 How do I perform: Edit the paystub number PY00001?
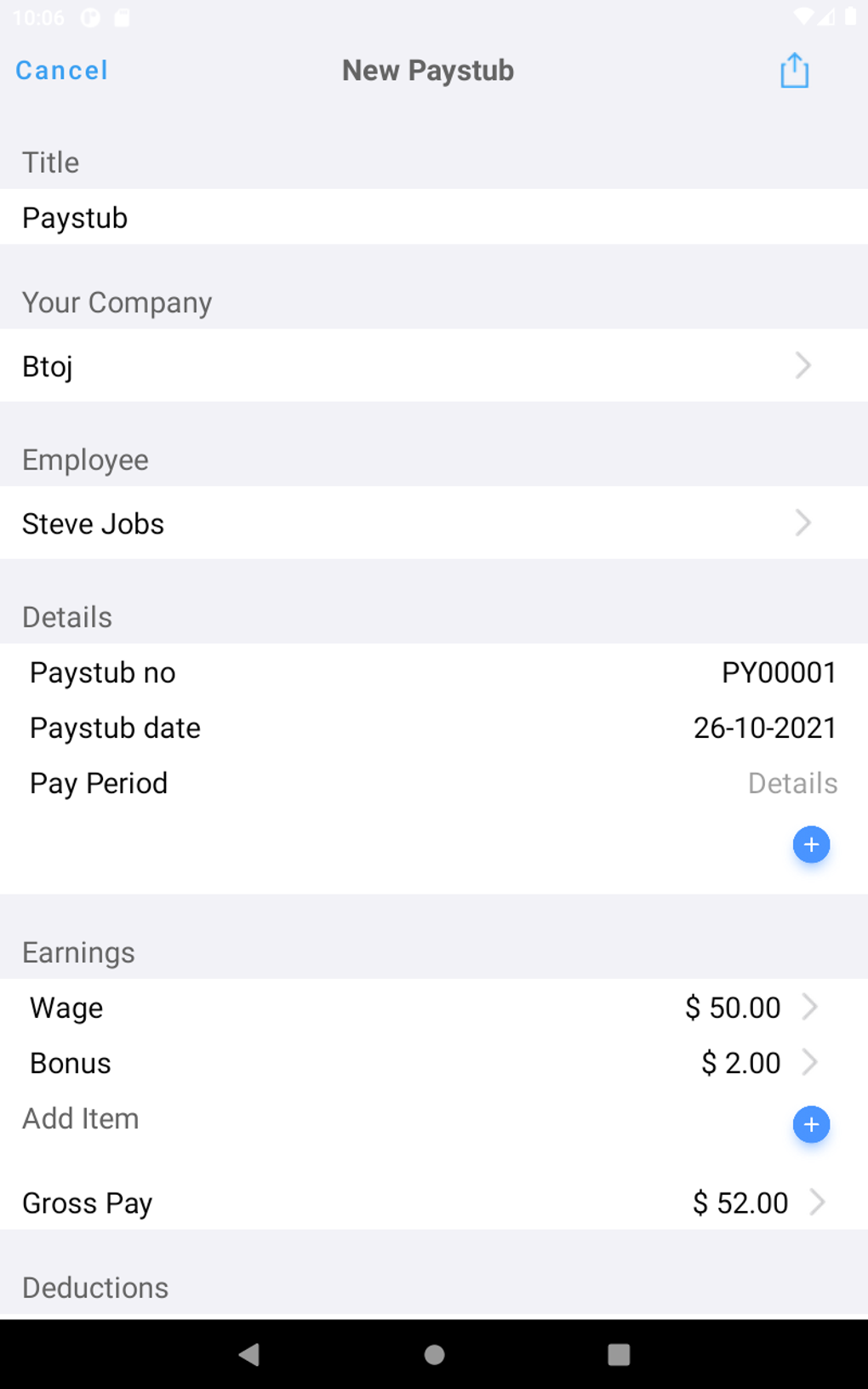(779, 672)
